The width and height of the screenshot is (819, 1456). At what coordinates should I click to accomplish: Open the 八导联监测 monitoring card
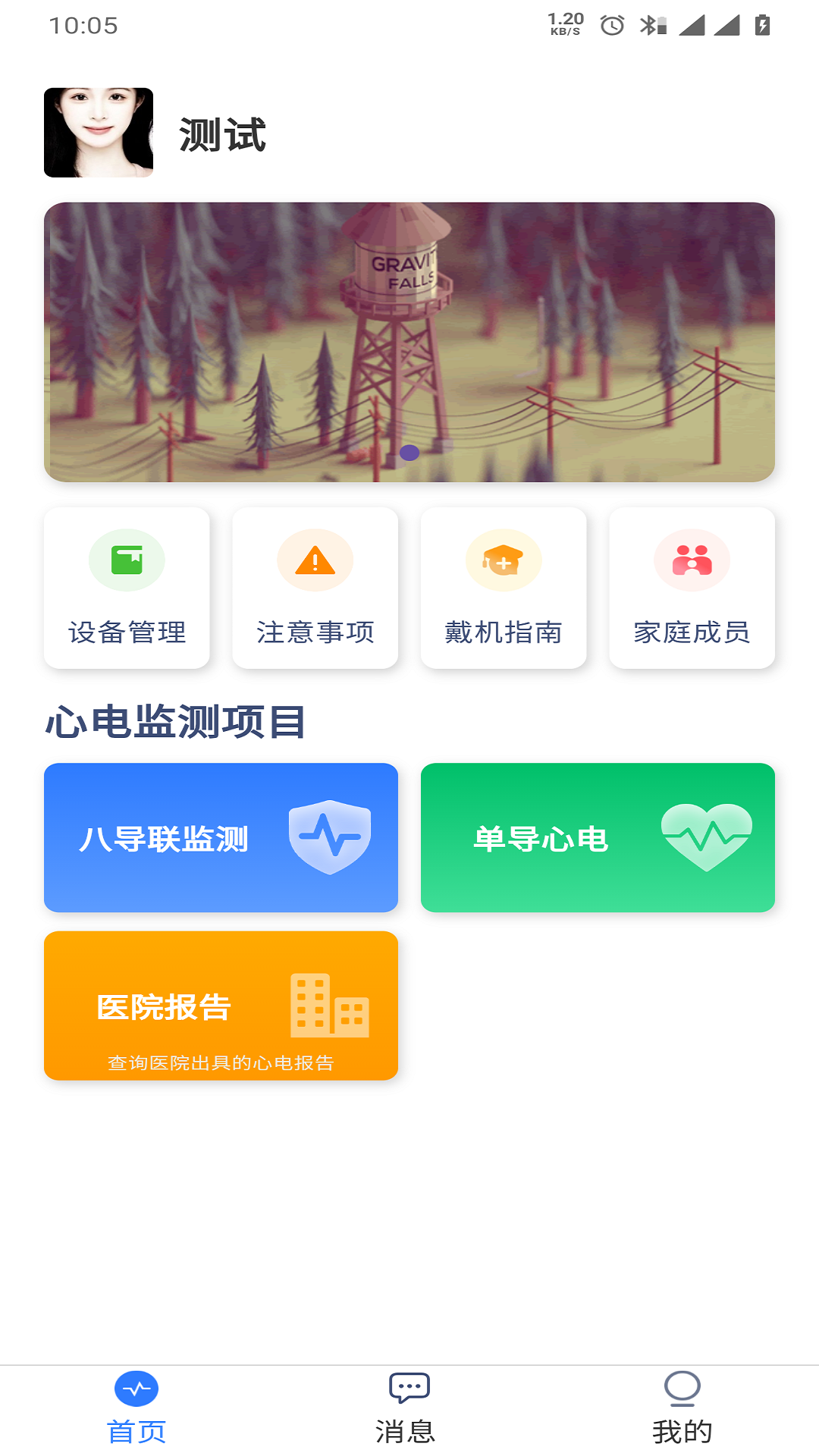[x=221, y=836]
